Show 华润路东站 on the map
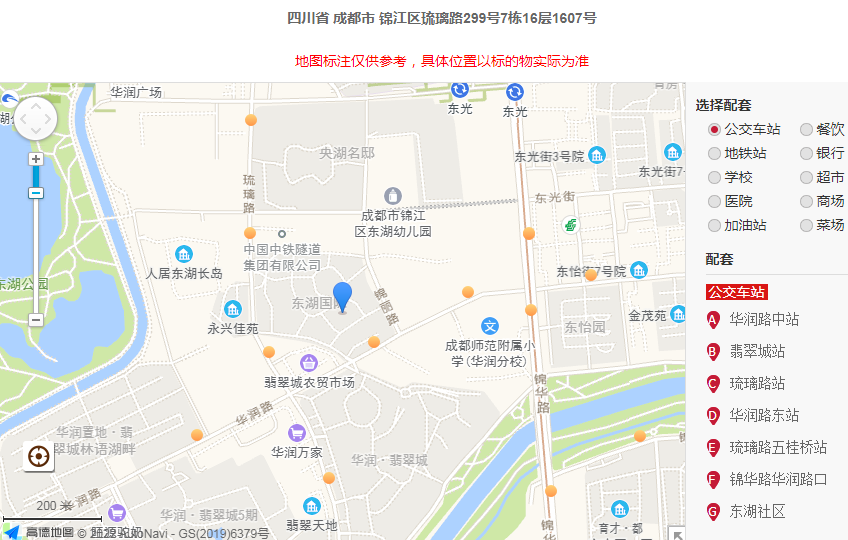 tap(764, 416)
